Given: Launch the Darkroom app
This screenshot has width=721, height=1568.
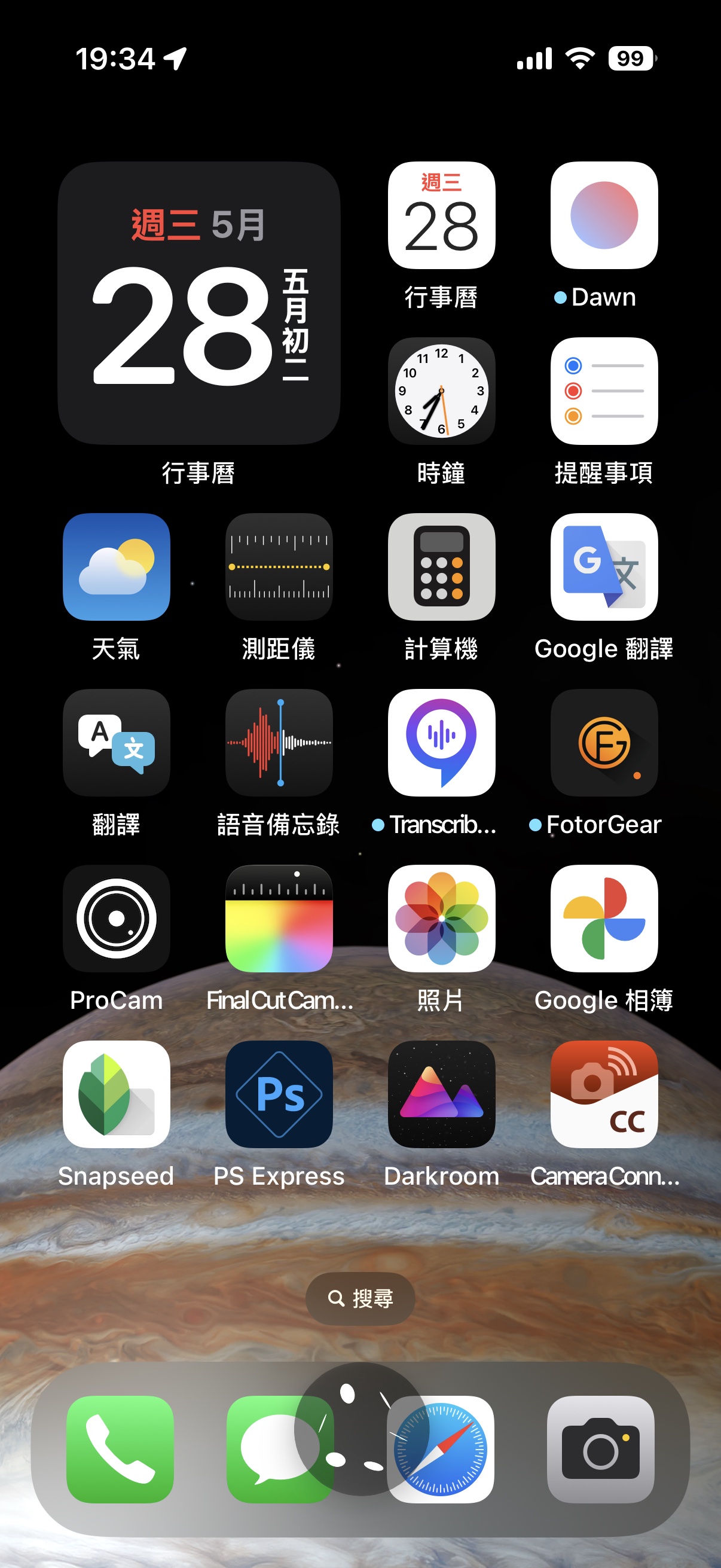Looking at the screenshot, I should (x=441, y=1094).
